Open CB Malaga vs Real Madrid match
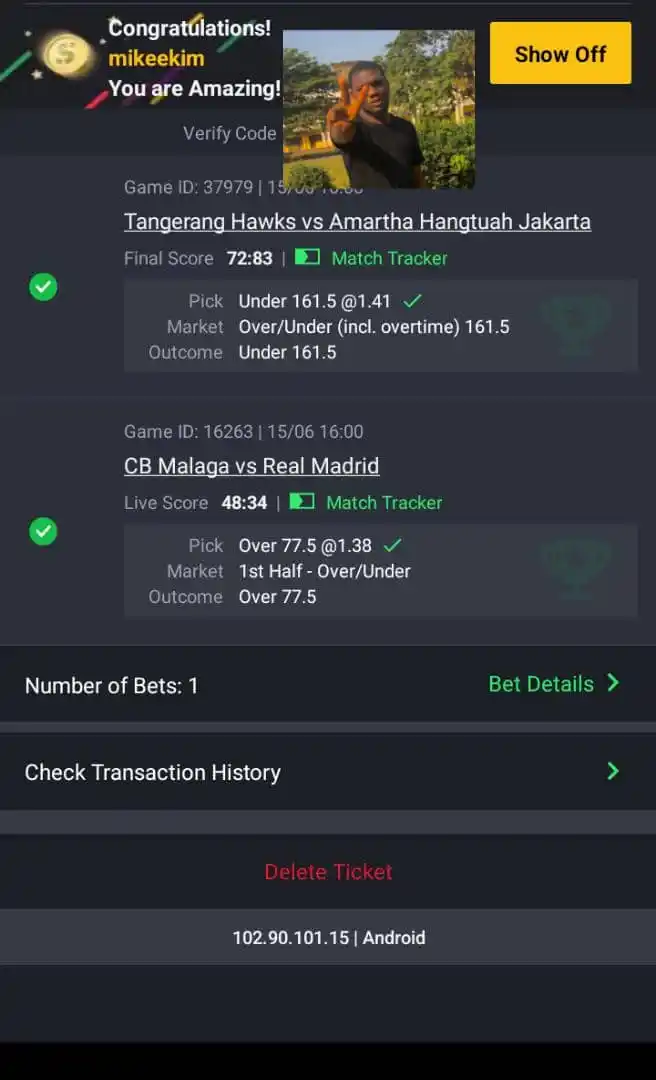This screenshot has height=1080, width=656. [251, 466]
